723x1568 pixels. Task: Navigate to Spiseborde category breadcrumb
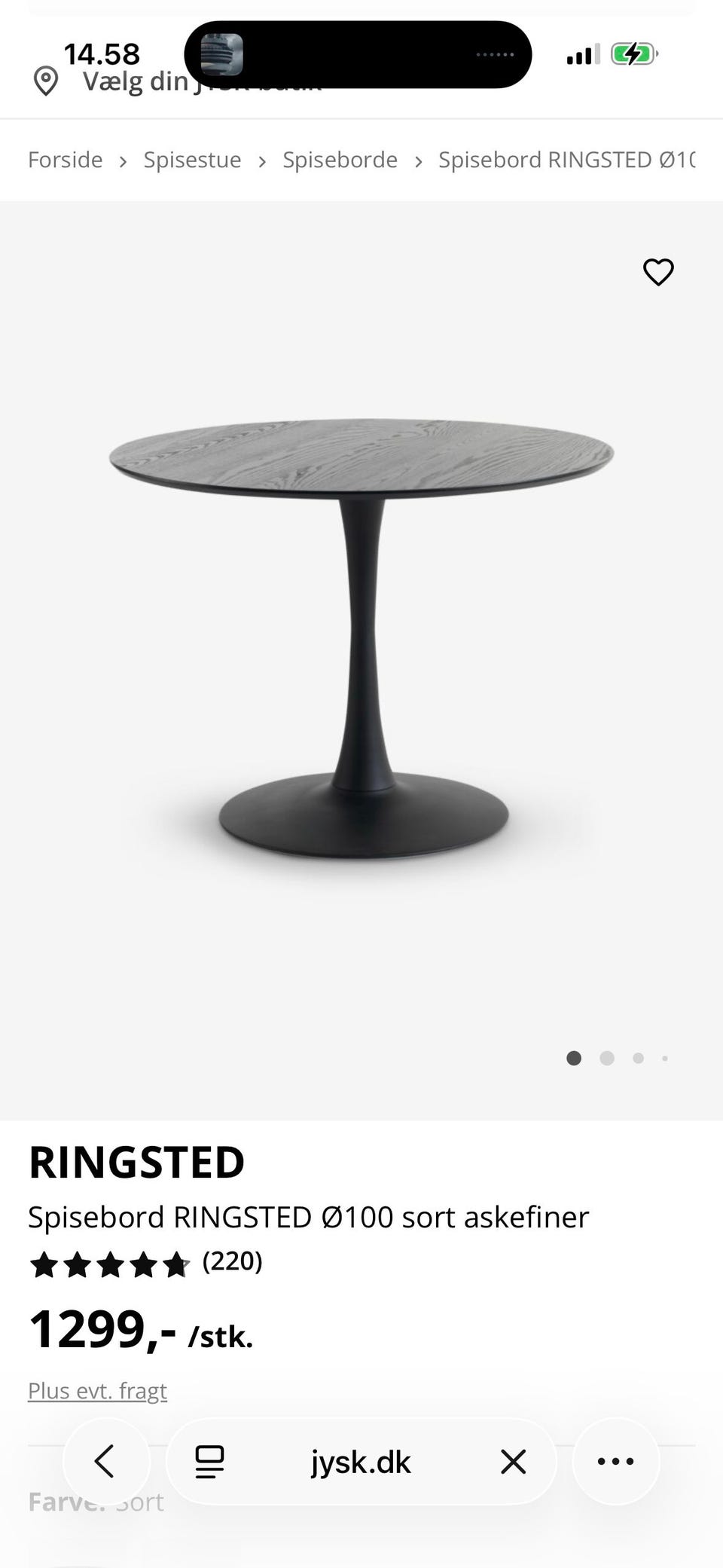(340, 160)
